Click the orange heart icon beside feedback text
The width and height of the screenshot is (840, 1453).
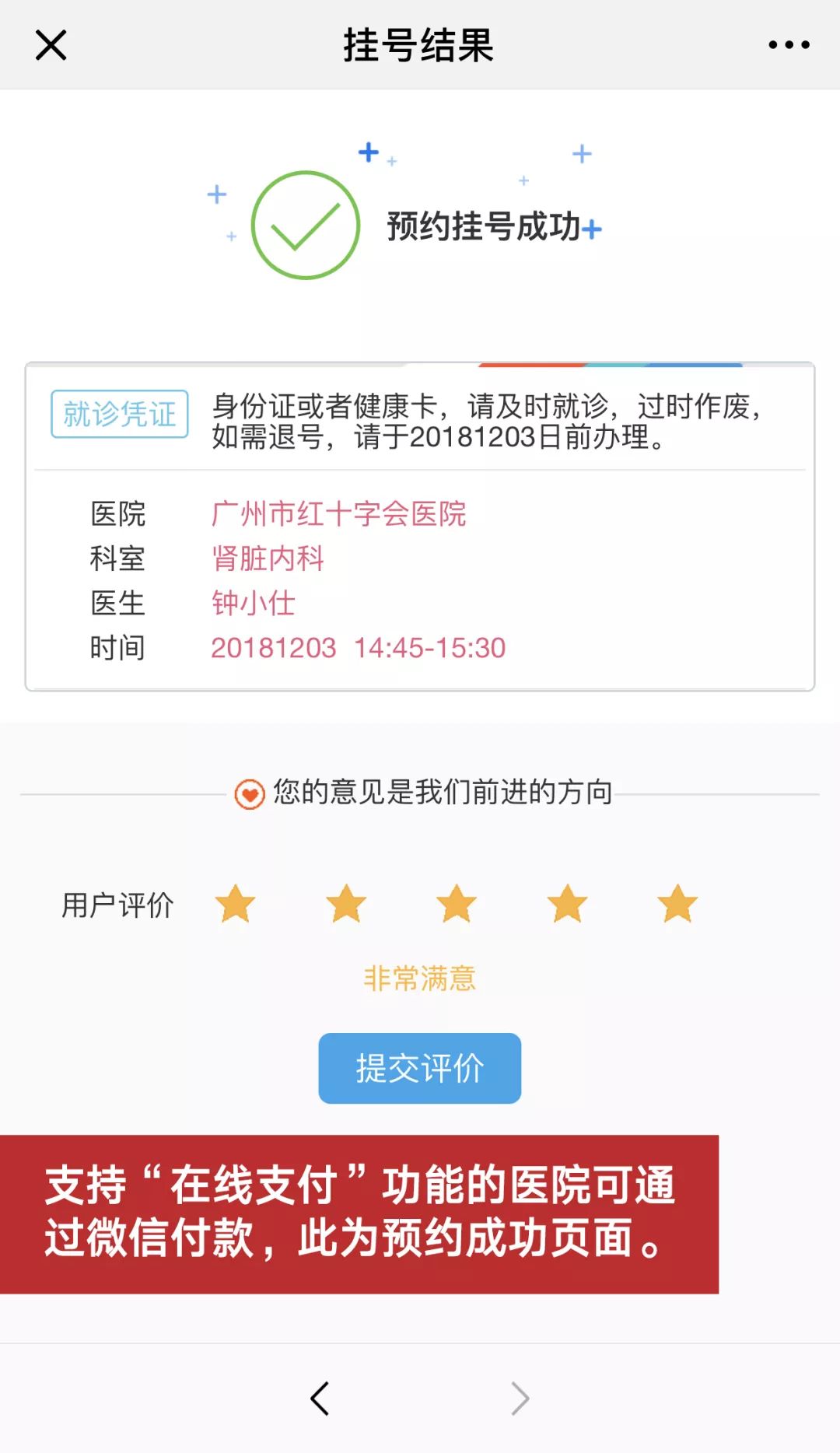(249, 793)
